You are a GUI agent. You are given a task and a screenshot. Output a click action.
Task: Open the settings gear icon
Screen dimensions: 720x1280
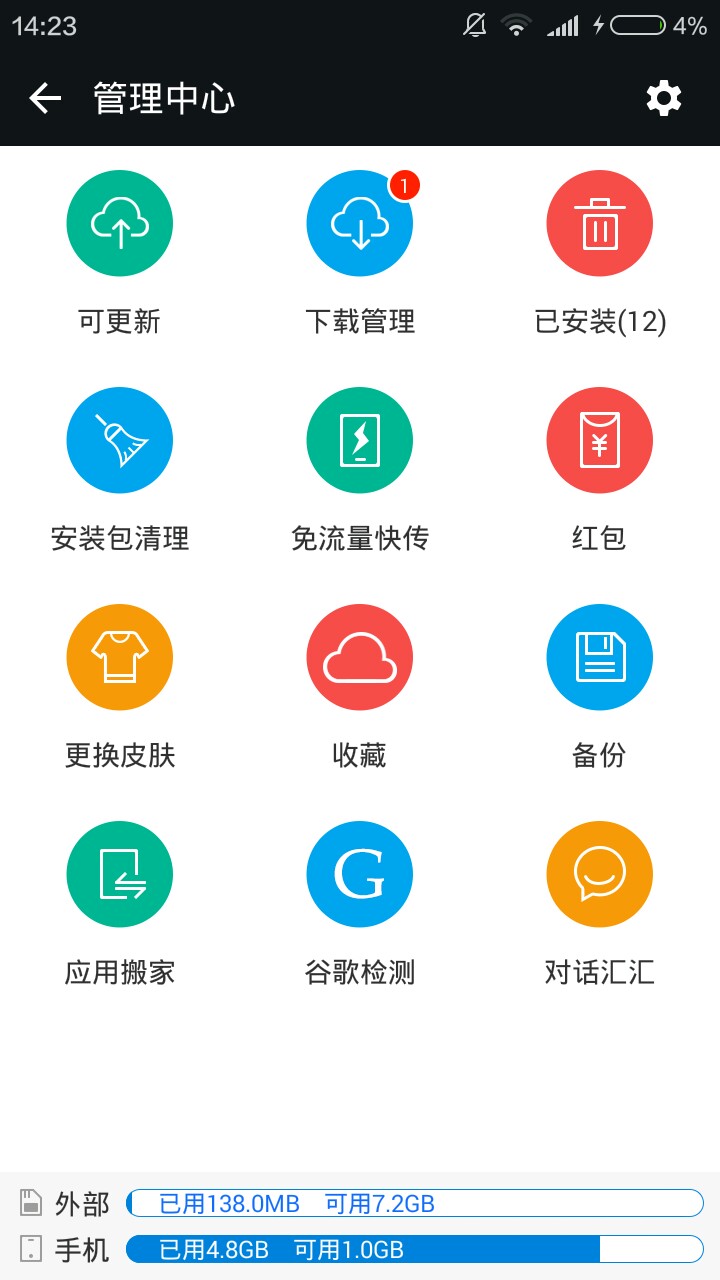664,98
